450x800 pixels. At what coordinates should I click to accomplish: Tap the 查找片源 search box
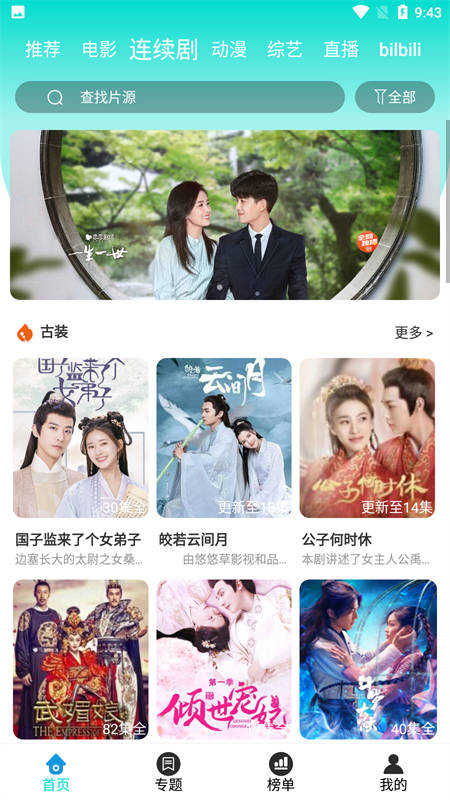tap(180, 97)
